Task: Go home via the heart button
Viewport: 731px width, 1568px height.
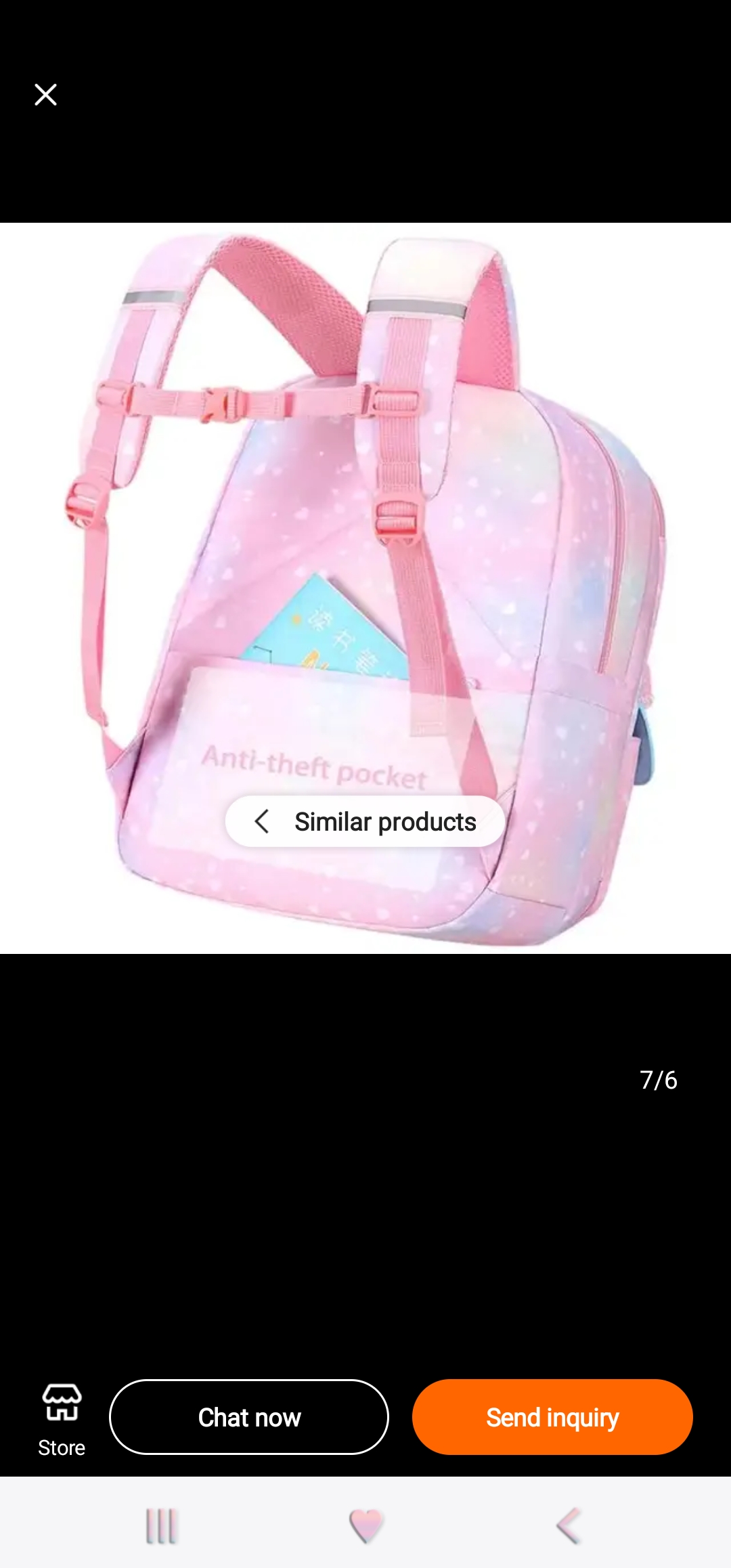Action: 366,1526
